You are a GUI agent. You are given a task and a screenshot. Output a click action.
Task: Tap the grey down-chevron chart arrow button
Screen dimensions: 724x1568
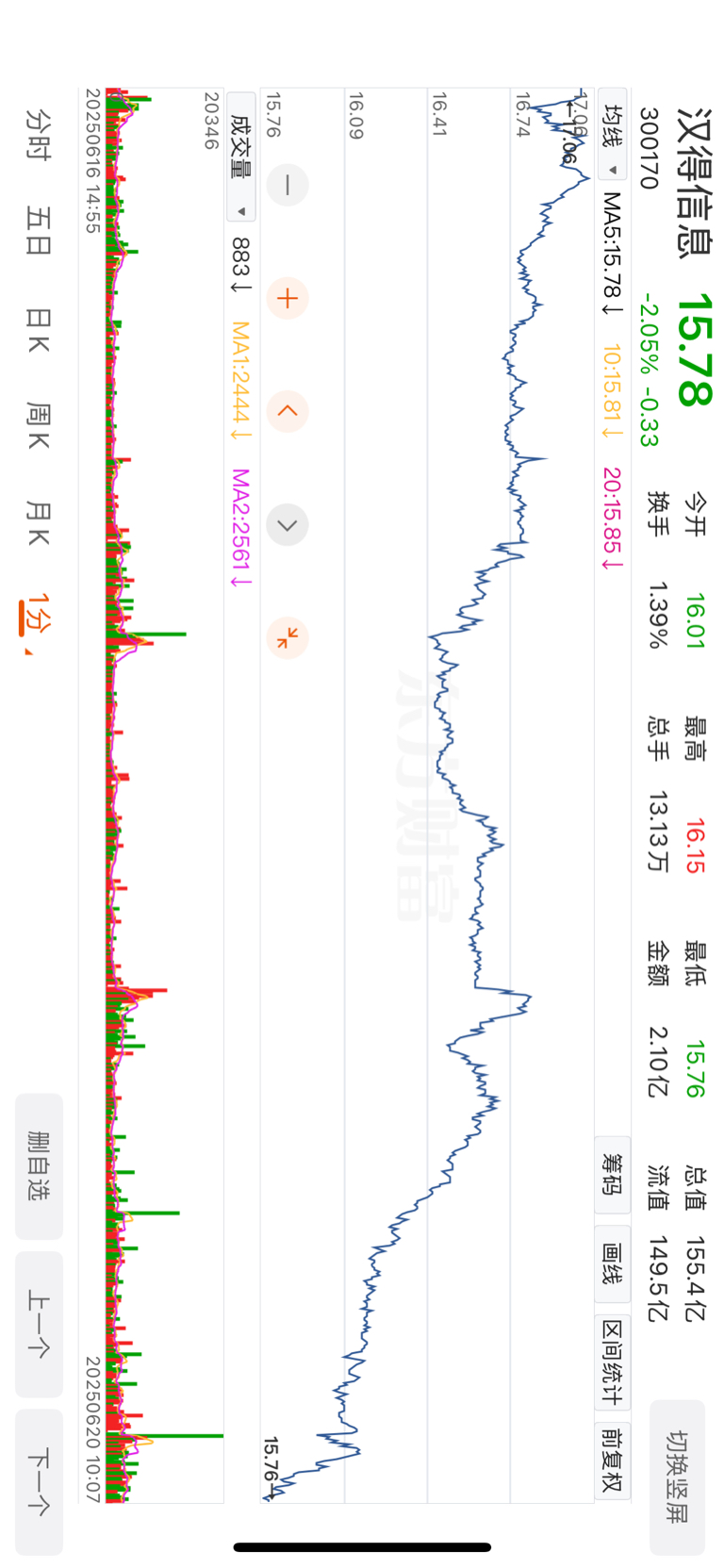(x=288, y=525)
